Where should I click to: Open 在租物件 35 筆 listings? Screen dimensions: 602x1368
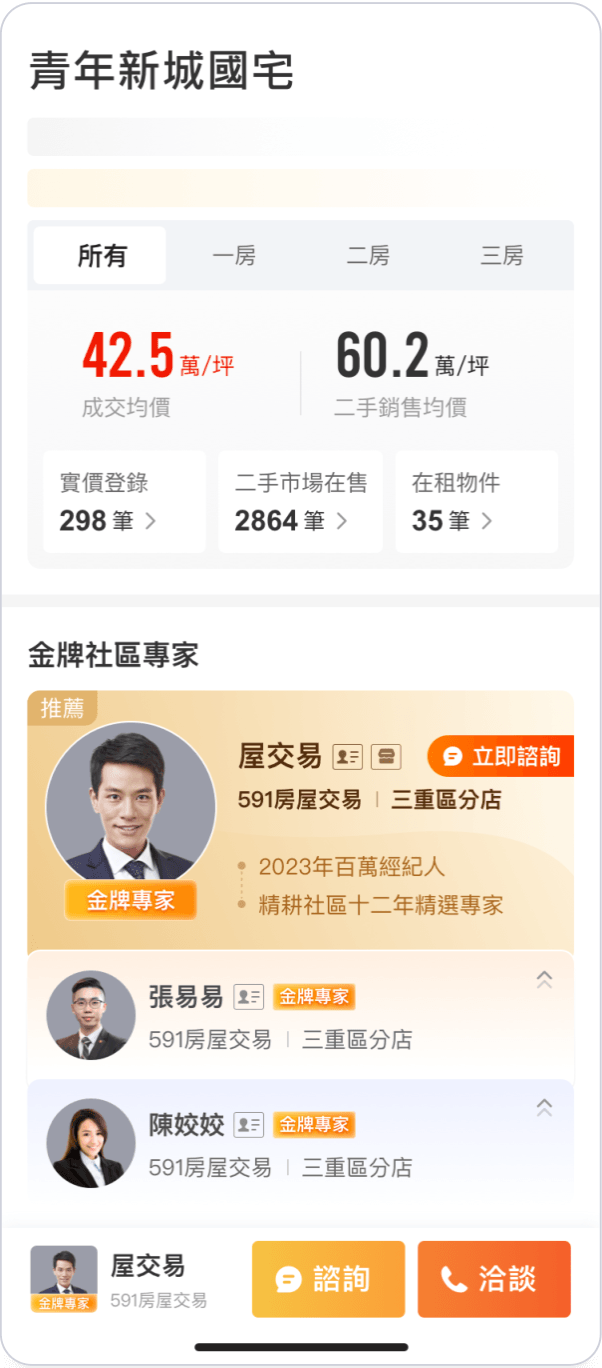coord(476,502)
